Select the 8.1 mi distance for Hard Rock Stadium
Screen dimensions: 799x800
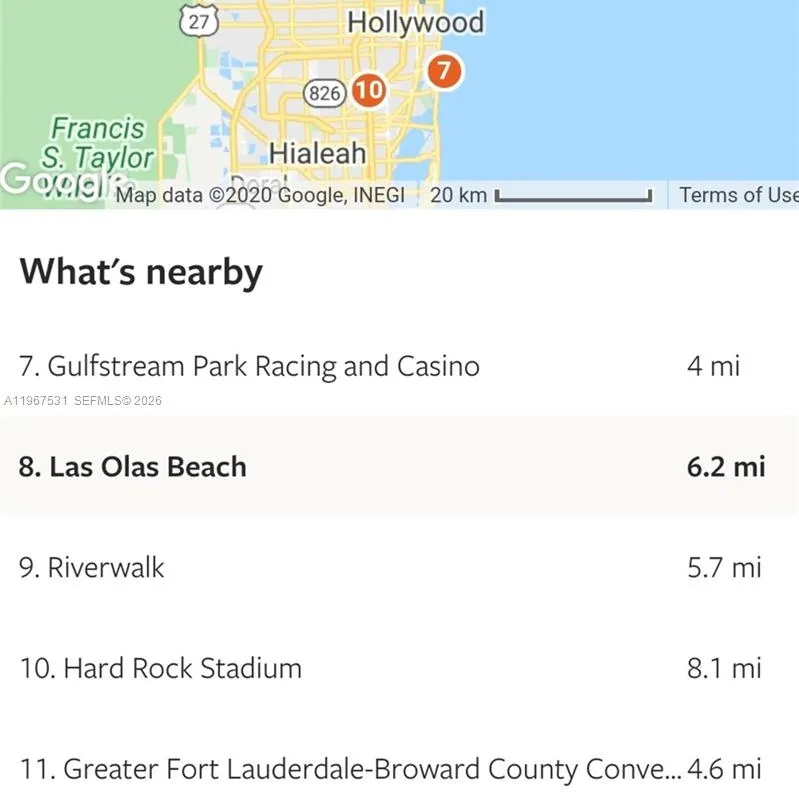tap(722, 668)
